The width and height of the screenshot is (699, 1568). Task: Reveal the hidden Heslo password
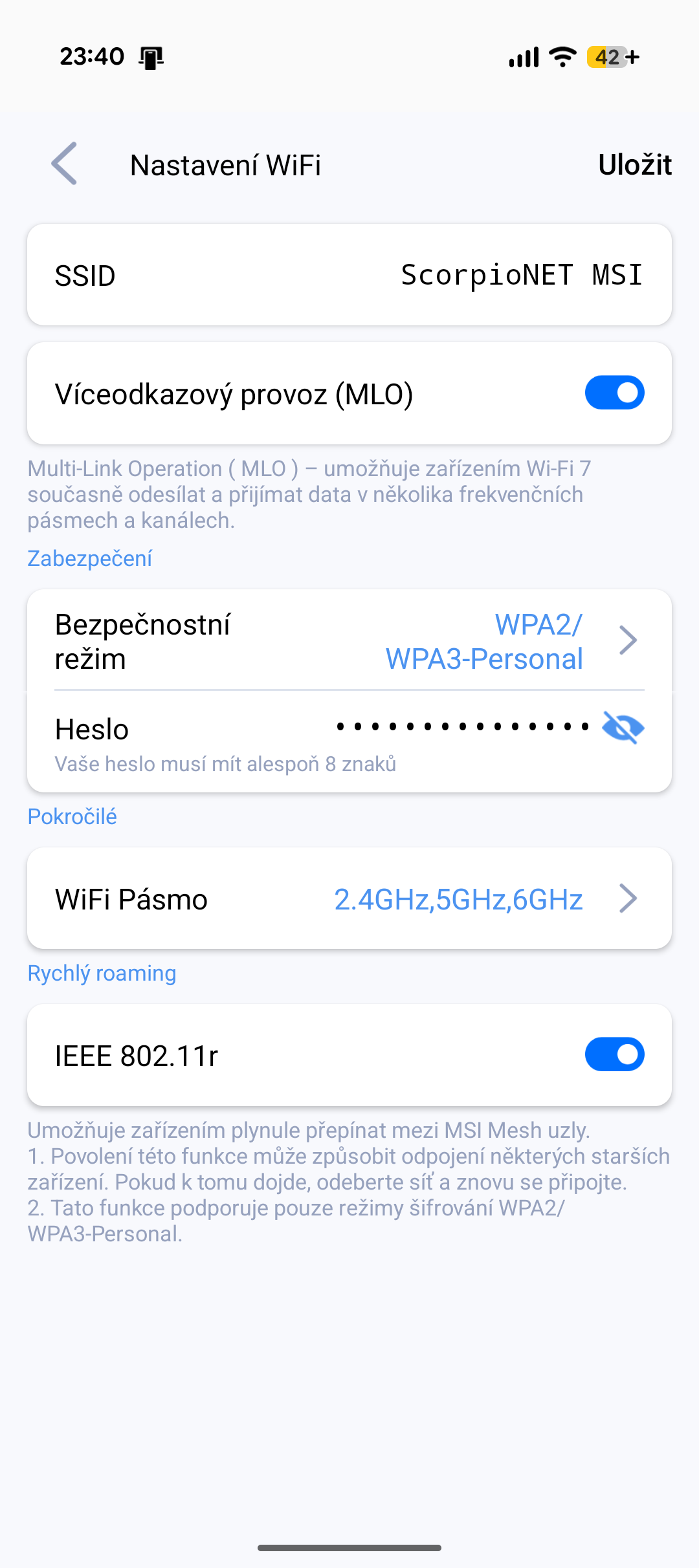pos(623,728)
